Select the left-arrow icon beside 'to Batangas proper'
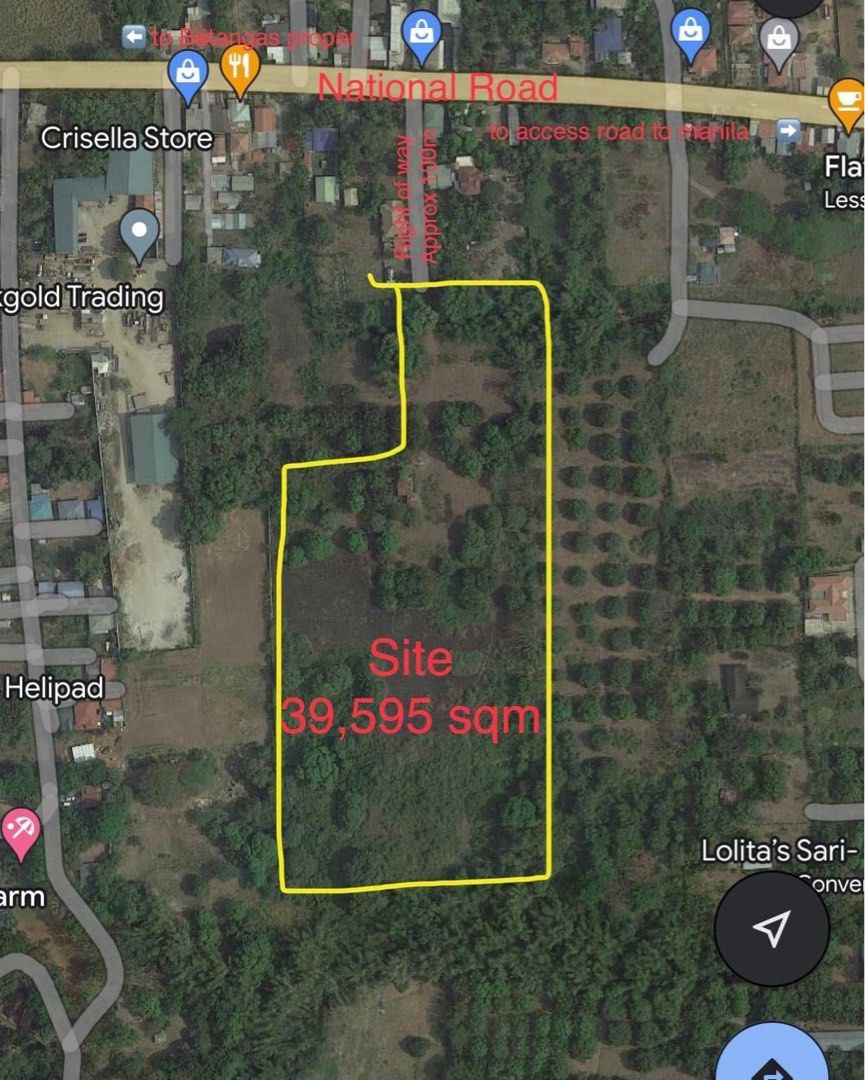 pyautogui.click(x=133, y=36)
